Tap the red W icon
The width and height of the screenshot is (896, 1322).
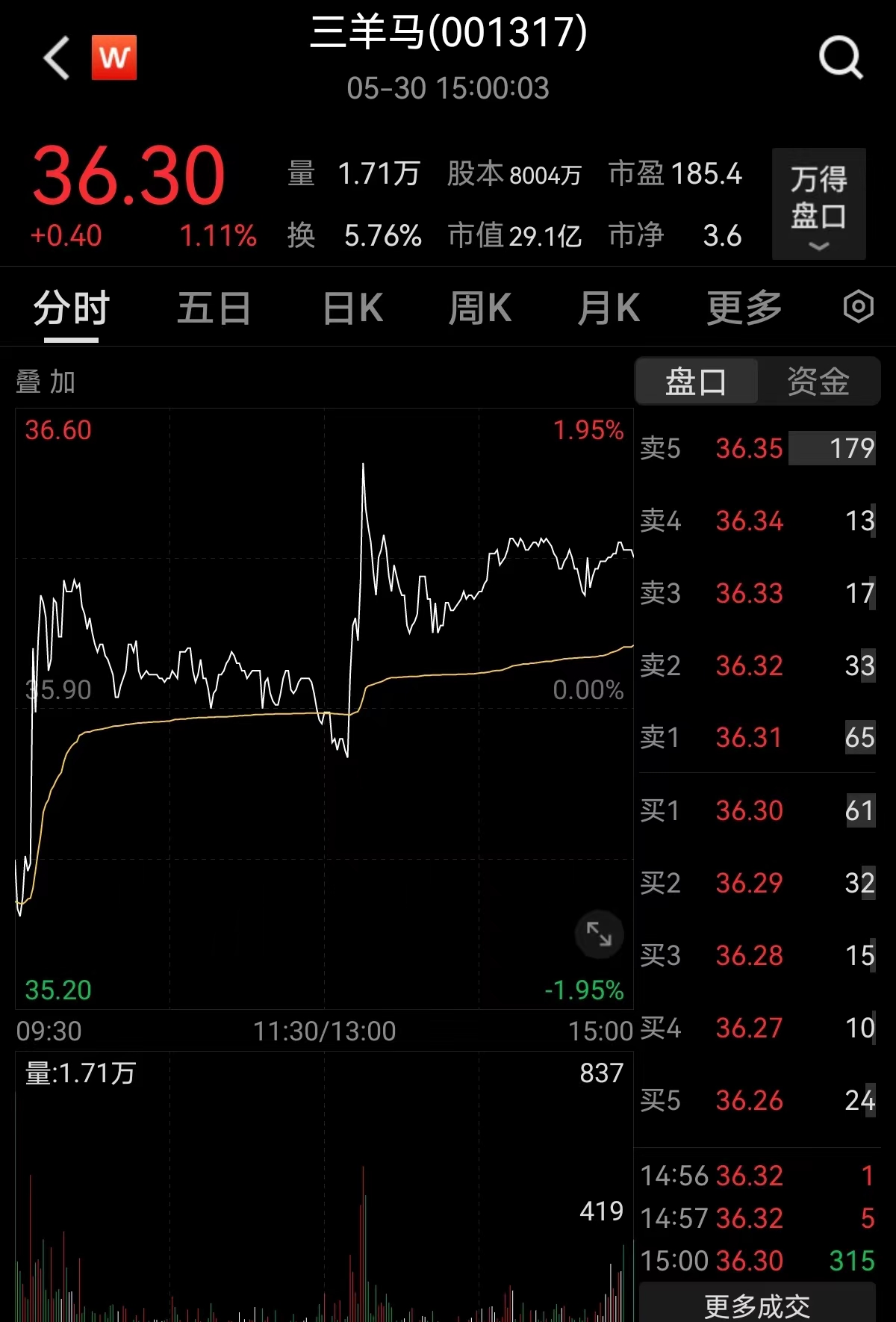pyautogui.click(x=114, y=58)
